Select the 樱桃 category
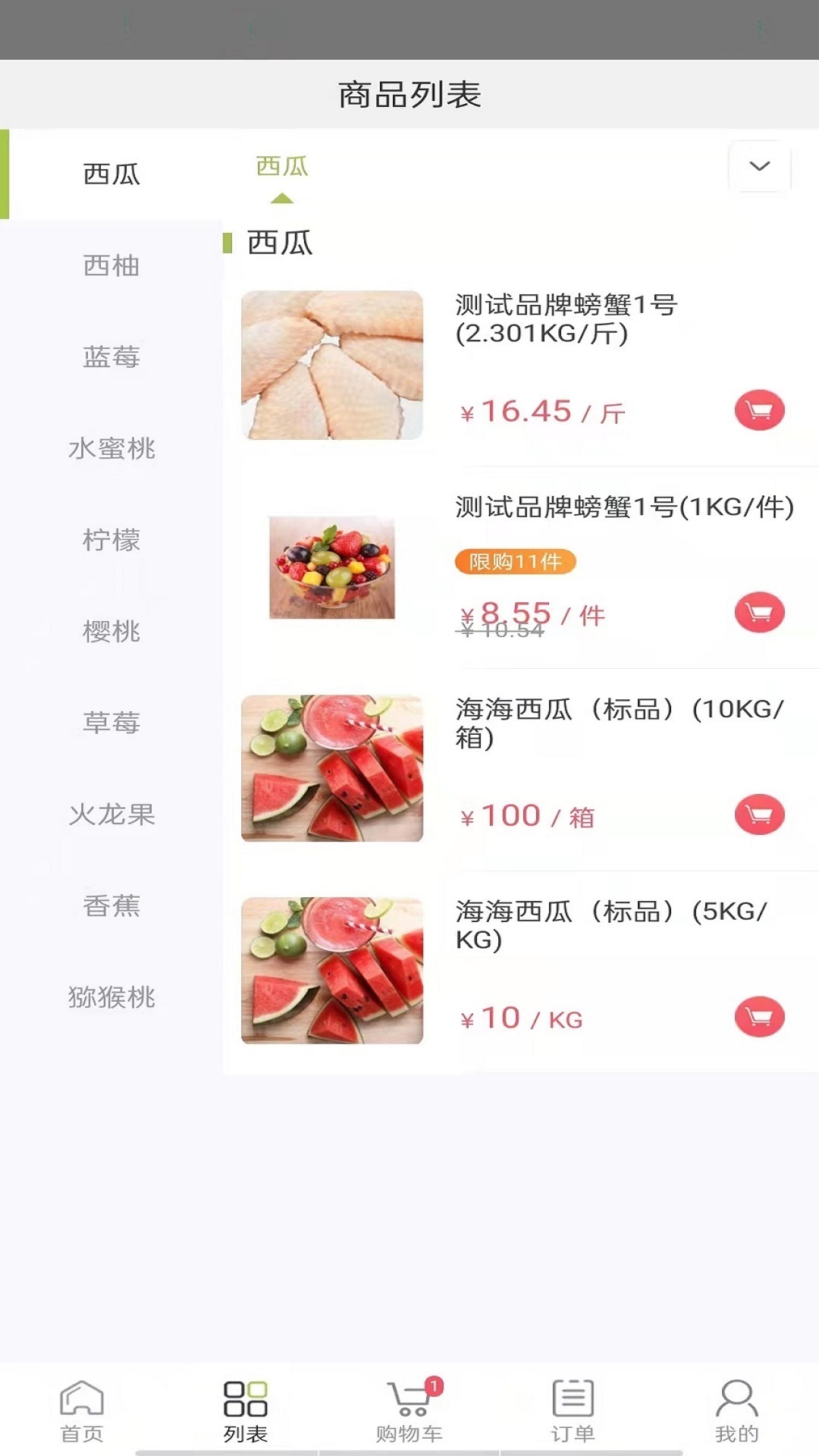The height and width of the screenshot is (1456, 819). 111,631
